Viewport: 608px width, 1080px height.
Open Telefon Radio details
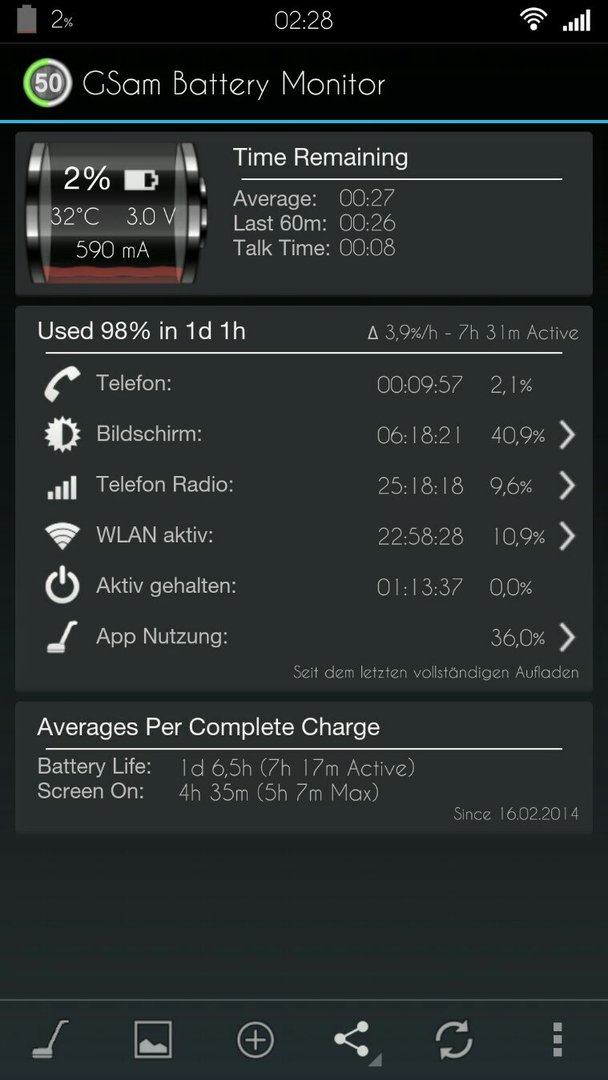(566, 486)
